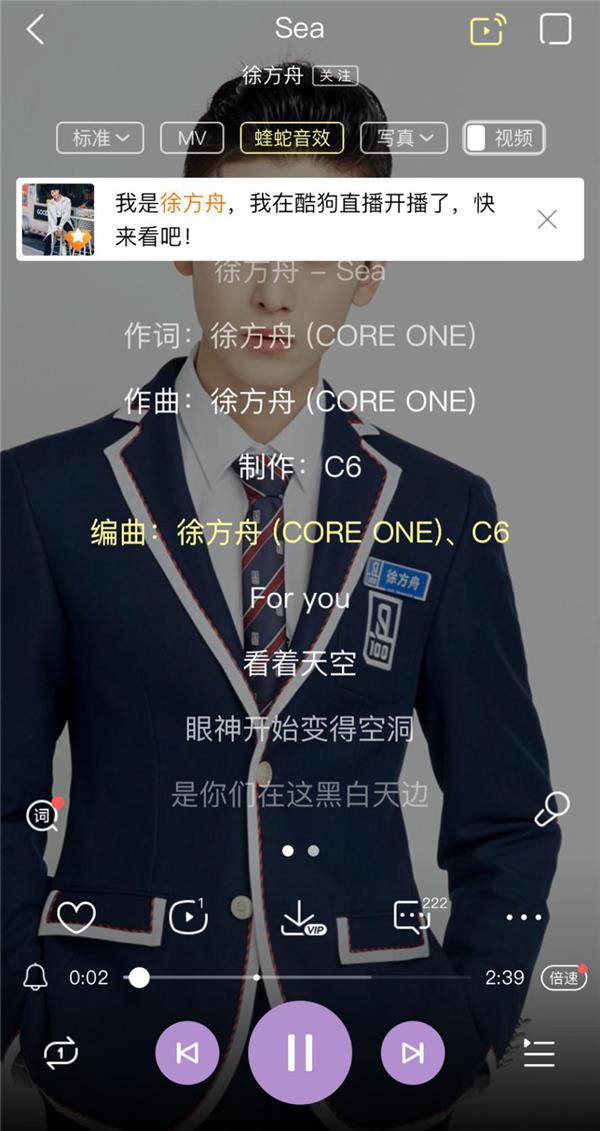Image resolution: width=600 pixels, height=1131 pixels.
Task: Open the three-dot more options menu
Action: pyautogui.click(x=523, y=917)
